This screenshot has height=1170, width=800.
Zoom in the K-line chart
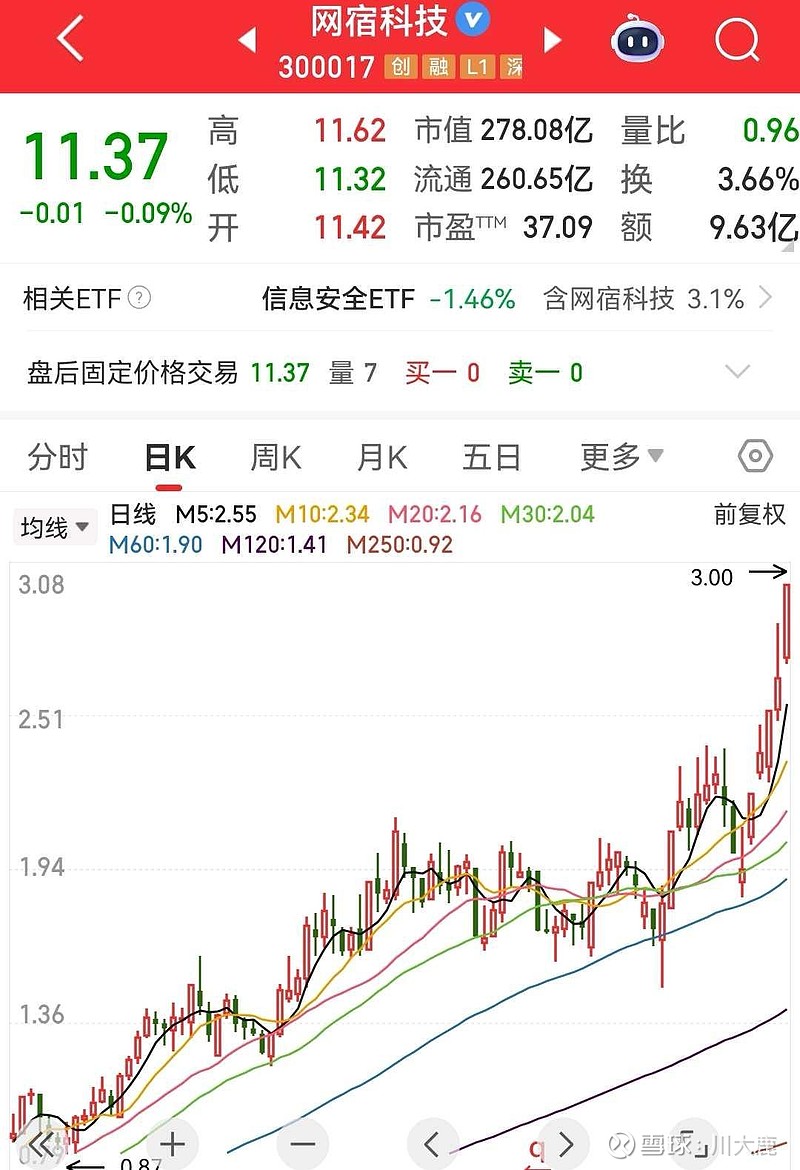(x=172, y=1144)
